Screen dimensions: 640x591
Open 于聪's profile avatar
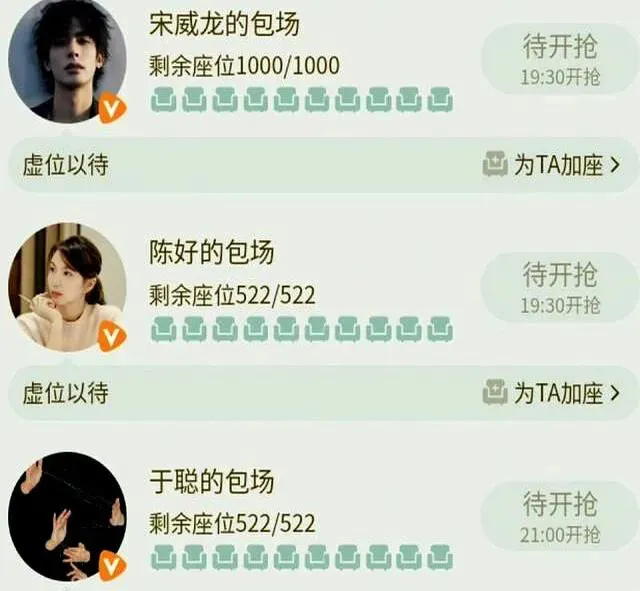pyautogui.click(x=67, y=517)
